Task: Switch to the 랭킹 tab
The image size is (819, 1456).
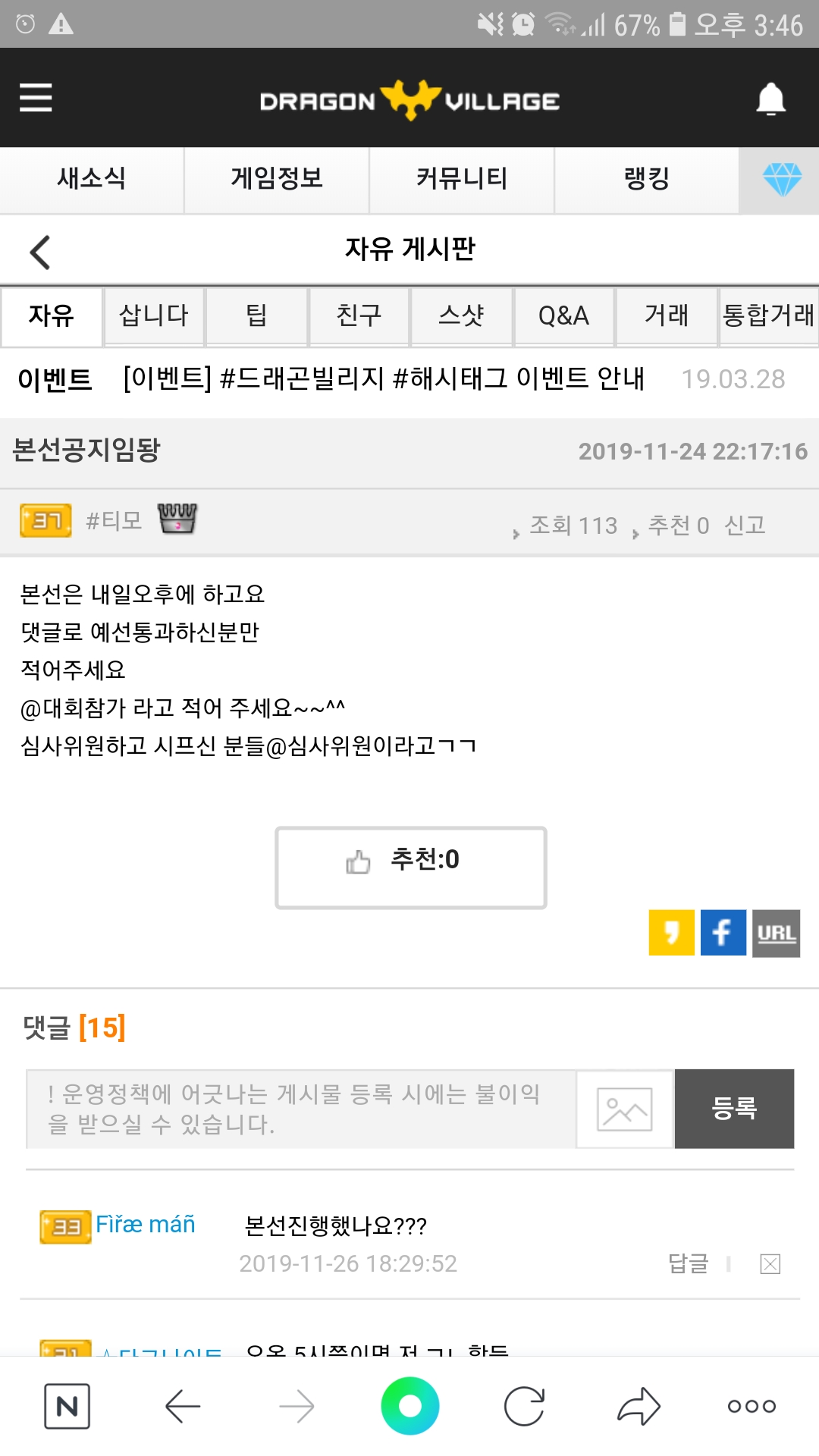Action: [x=646, y=180]
